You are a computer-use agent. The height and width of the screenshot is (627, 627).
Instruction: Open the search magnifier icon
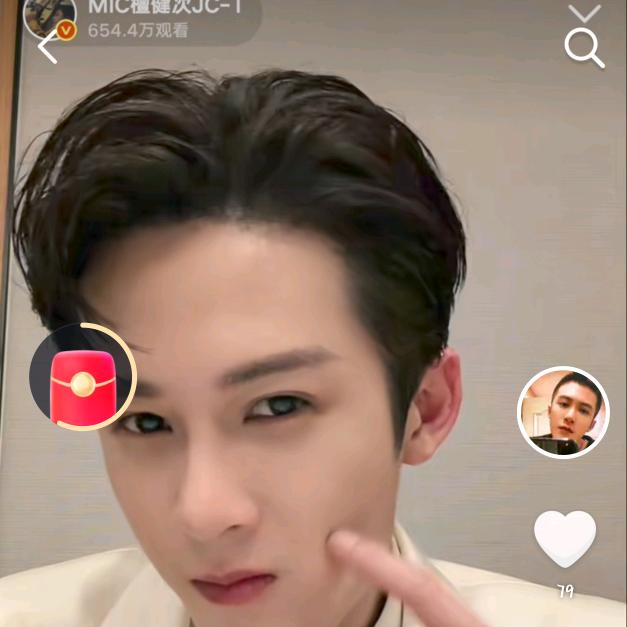click(x=584, y=48)
